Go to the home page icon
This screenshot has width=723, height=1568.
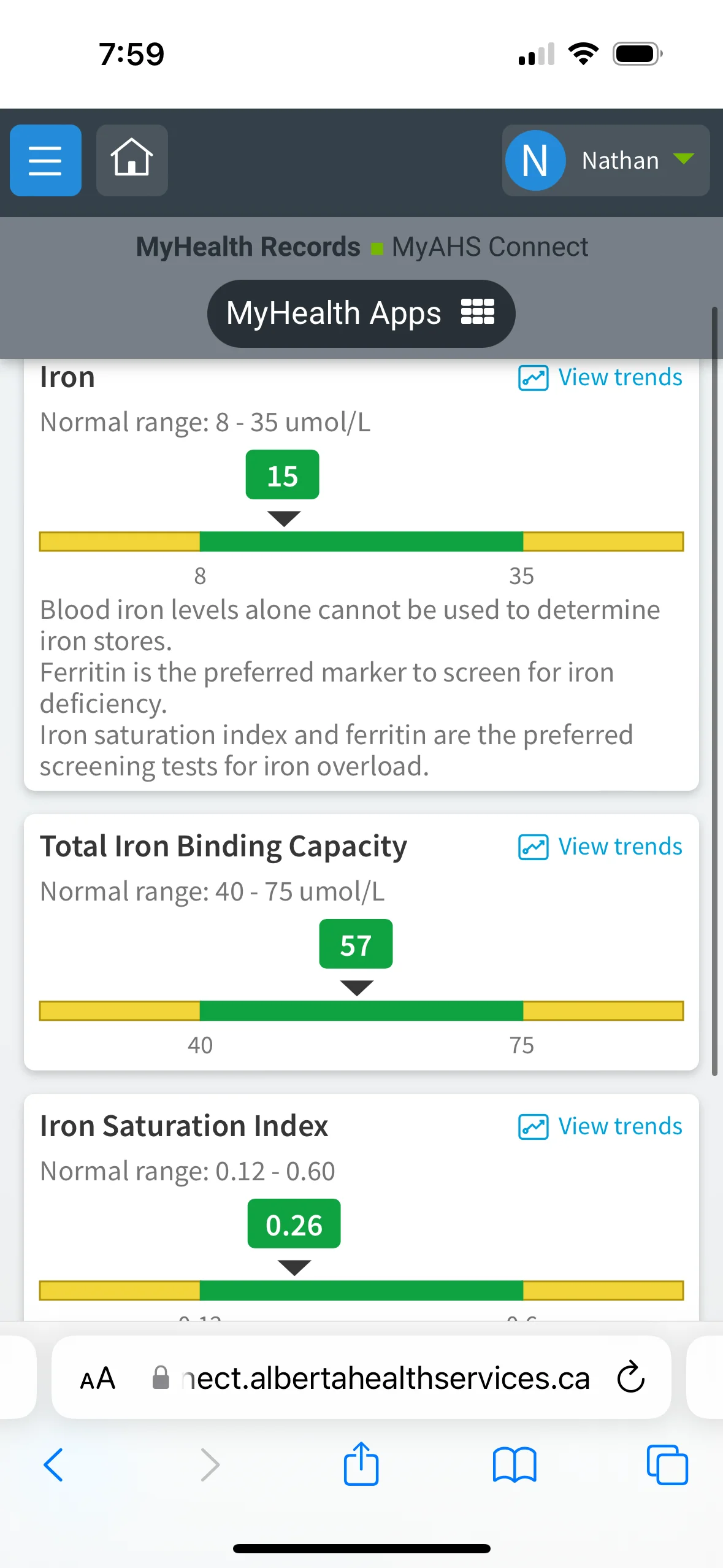[132, 160]
